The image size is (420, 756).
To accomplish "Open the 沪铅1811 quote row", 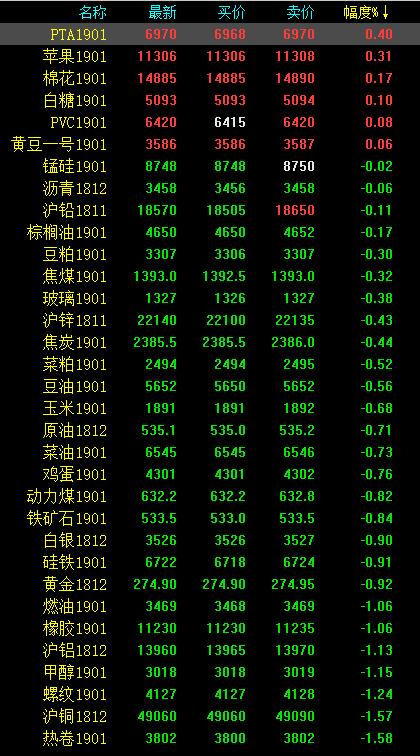I will (x=210, y=210).
